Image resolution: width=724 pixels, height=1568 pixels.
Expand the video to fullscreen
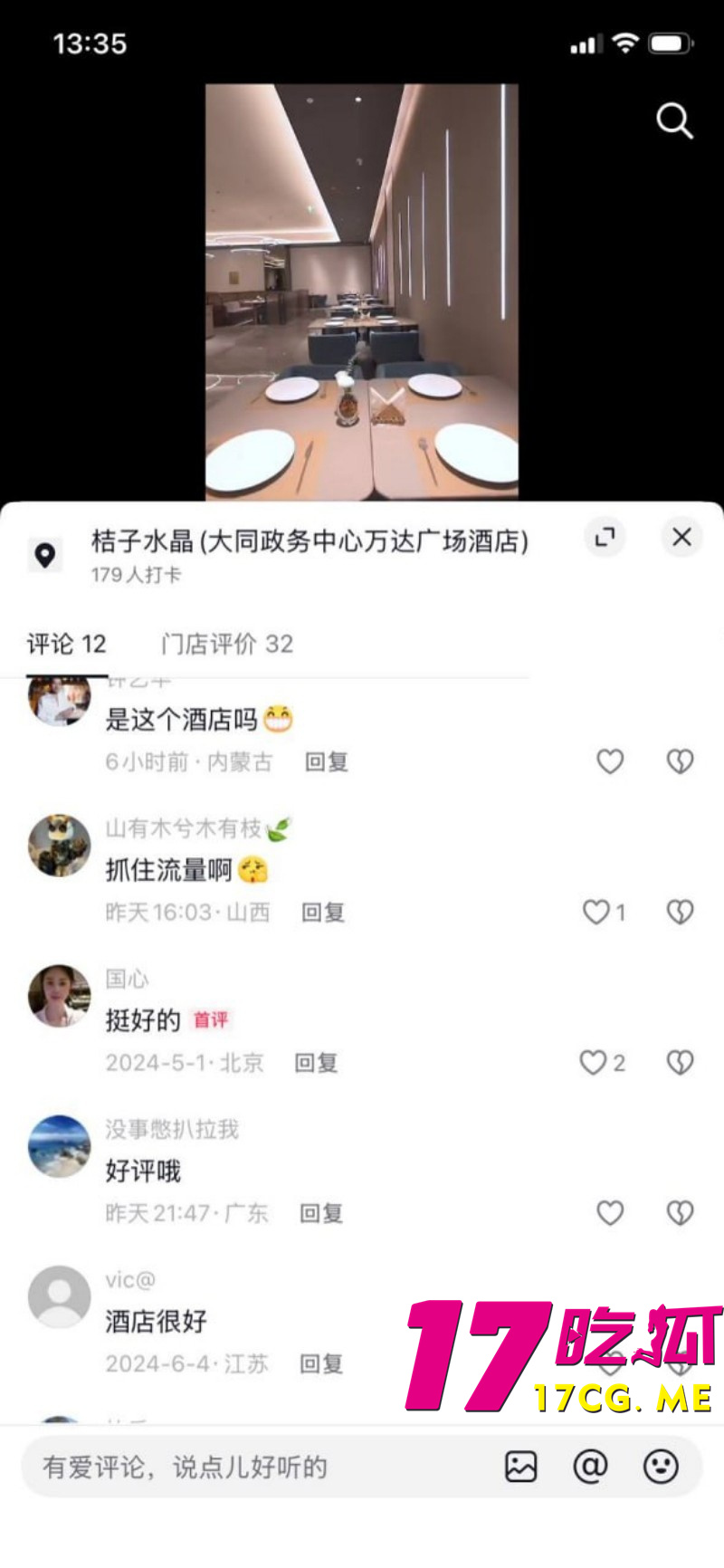(x=605, y=537)
